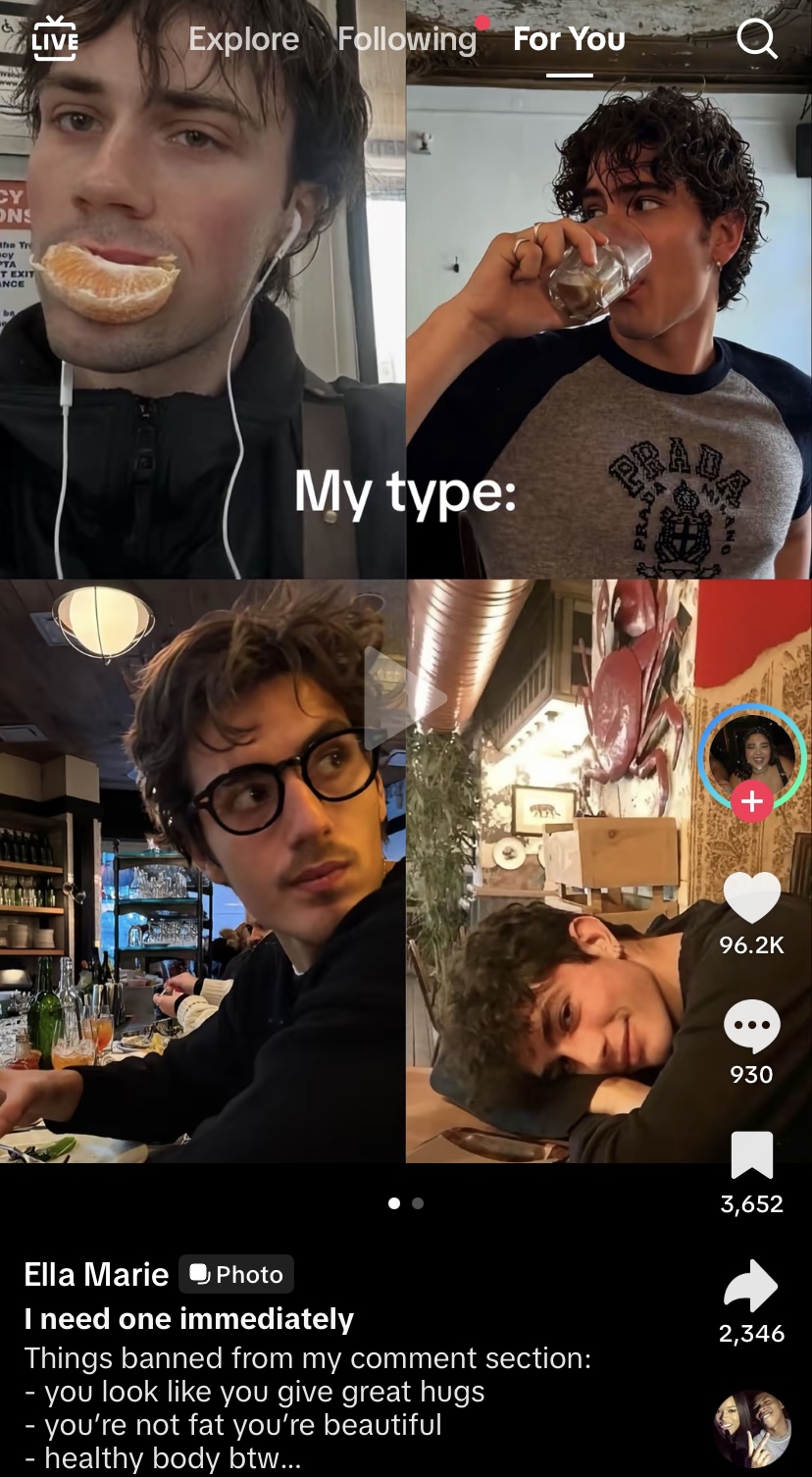Image resolution: width=812 pixels, height=1477 pixels.
Task: Select the For You tab
Action: click(x=569, y=39)
